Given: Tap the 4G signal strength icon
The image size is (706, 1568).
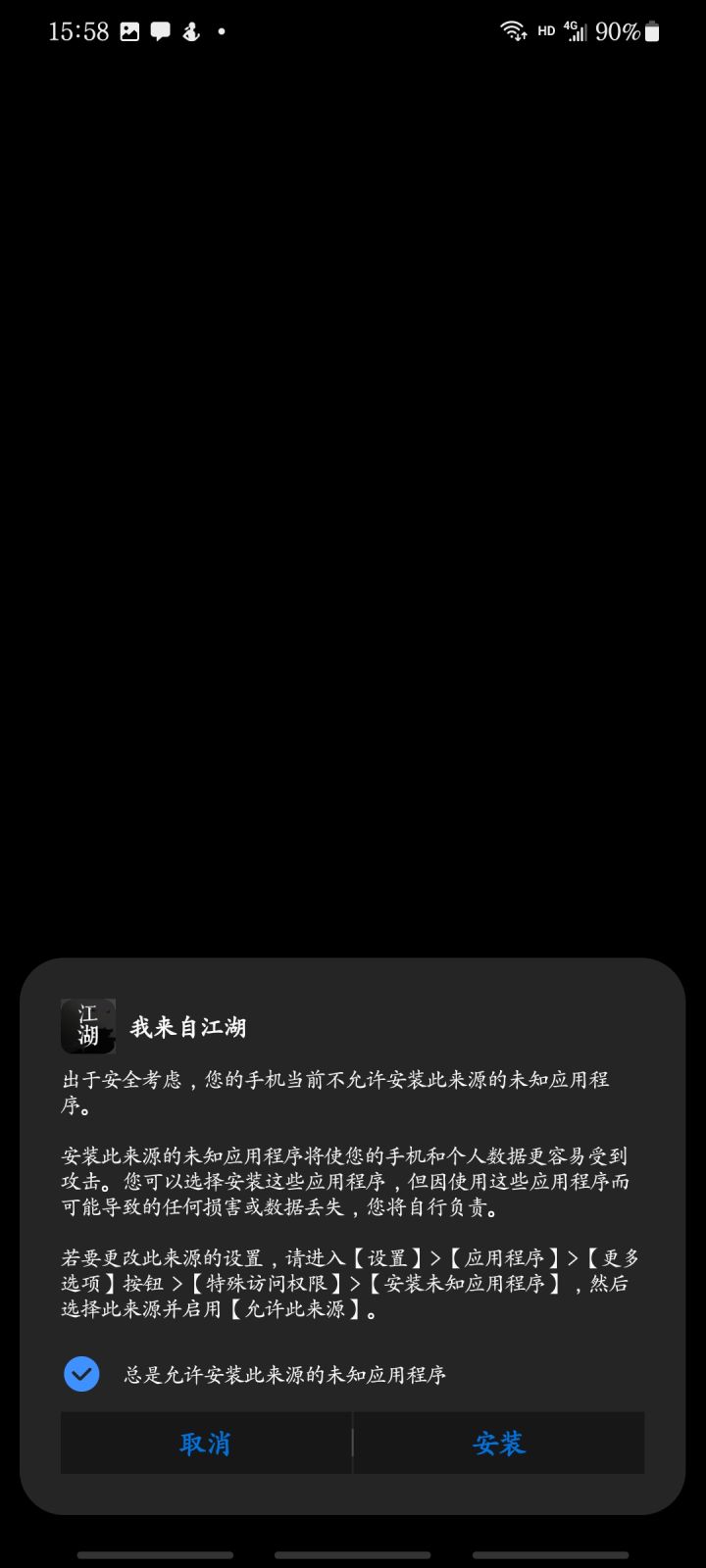Looking at the screenshot, I should coord(574,30).
